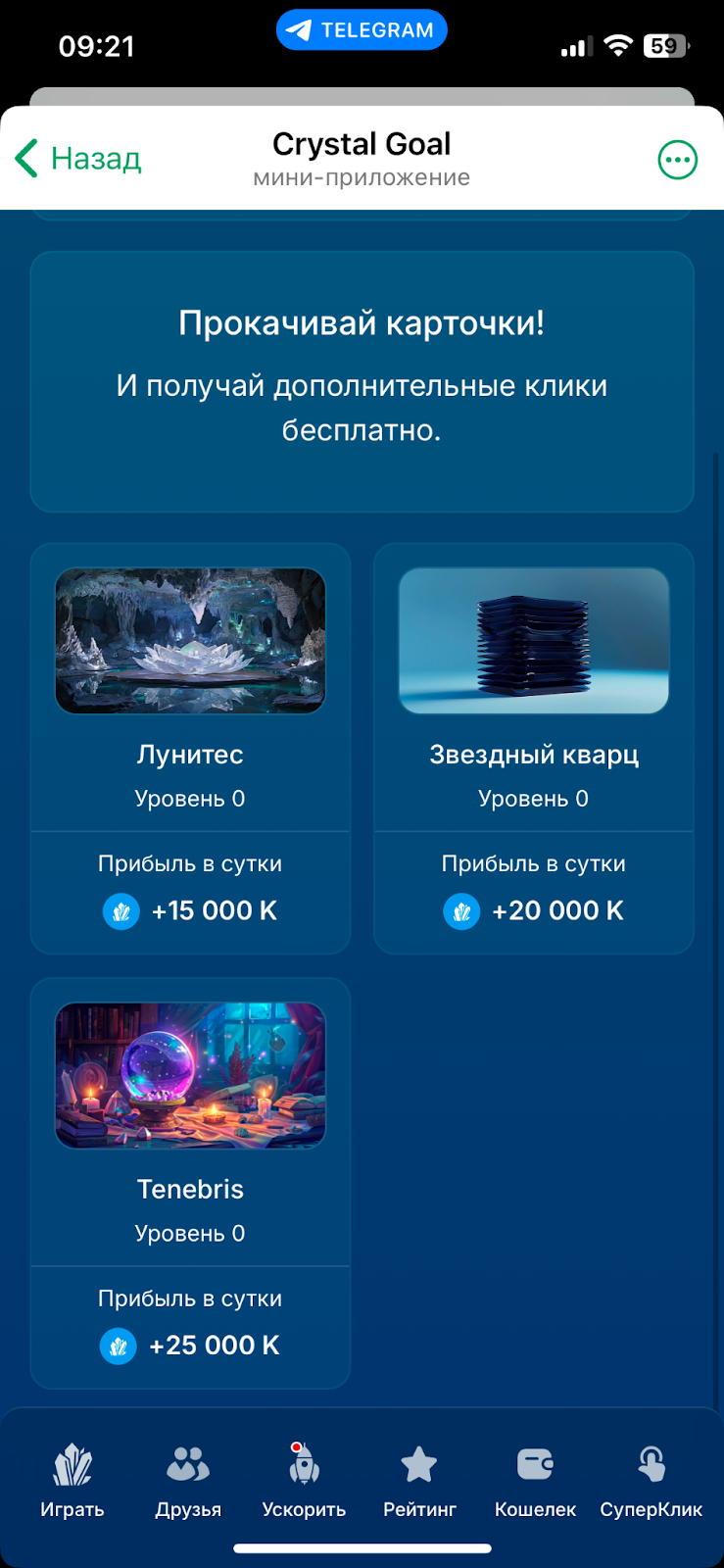Image resolution: width=724 pixels, height=1568 pixels.
Task: Open the Кошелек tab
Action: (x=535, y=1480)
